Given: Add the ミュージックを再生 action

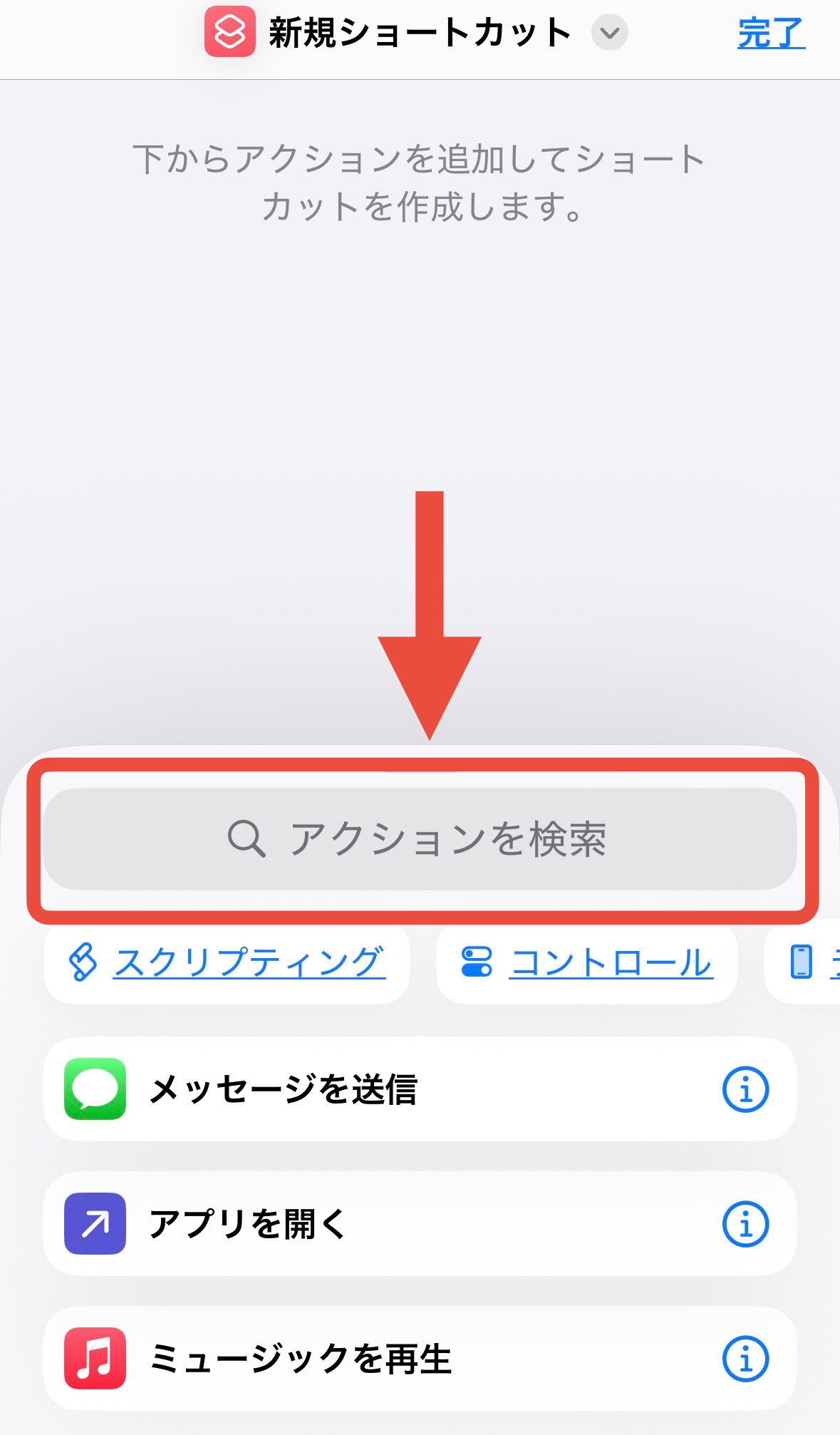Looking at the screenshot, I should [420, 1359].
